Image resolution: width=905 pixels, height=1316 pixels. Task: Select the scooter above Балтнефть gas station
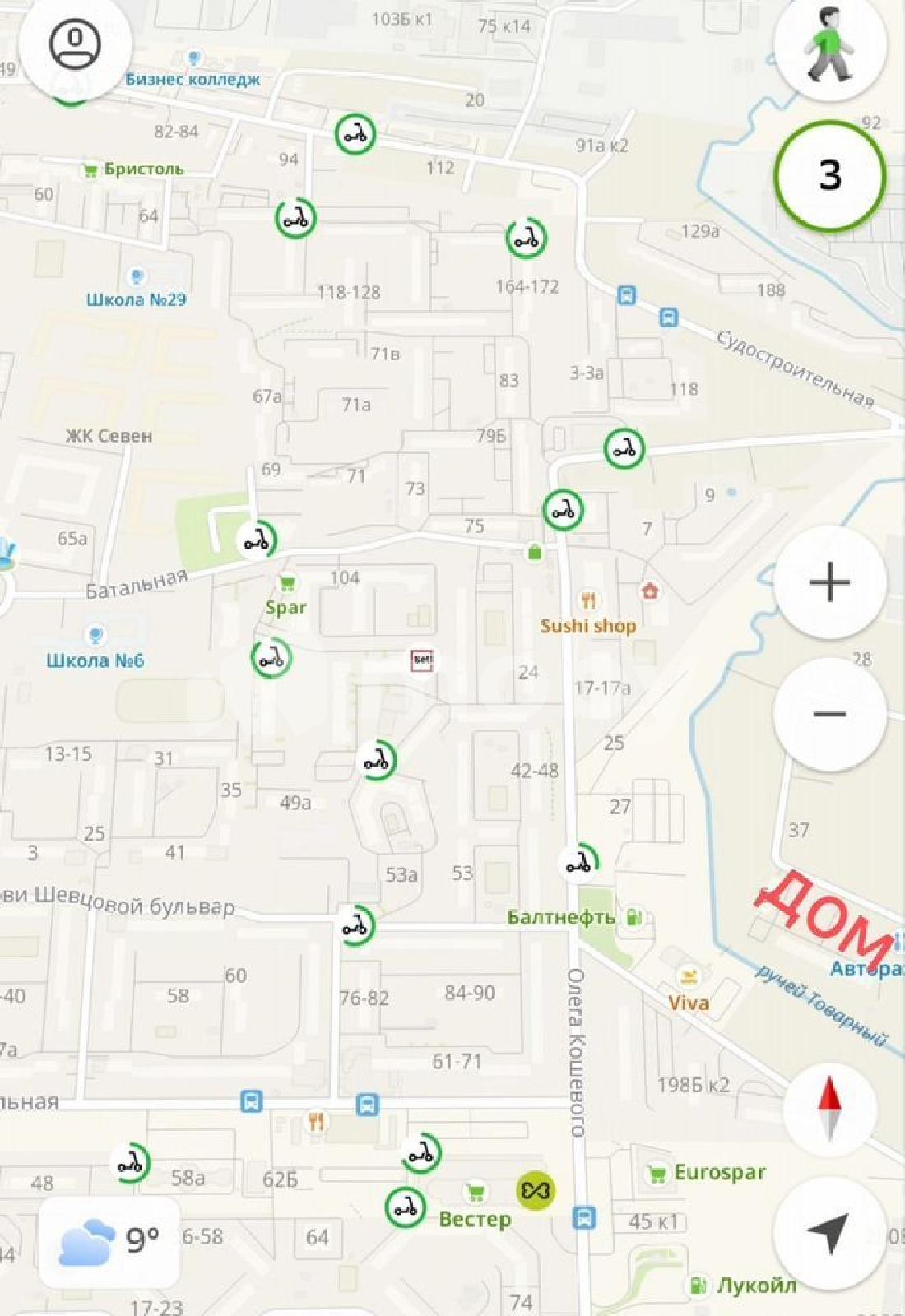pos(579,863)
